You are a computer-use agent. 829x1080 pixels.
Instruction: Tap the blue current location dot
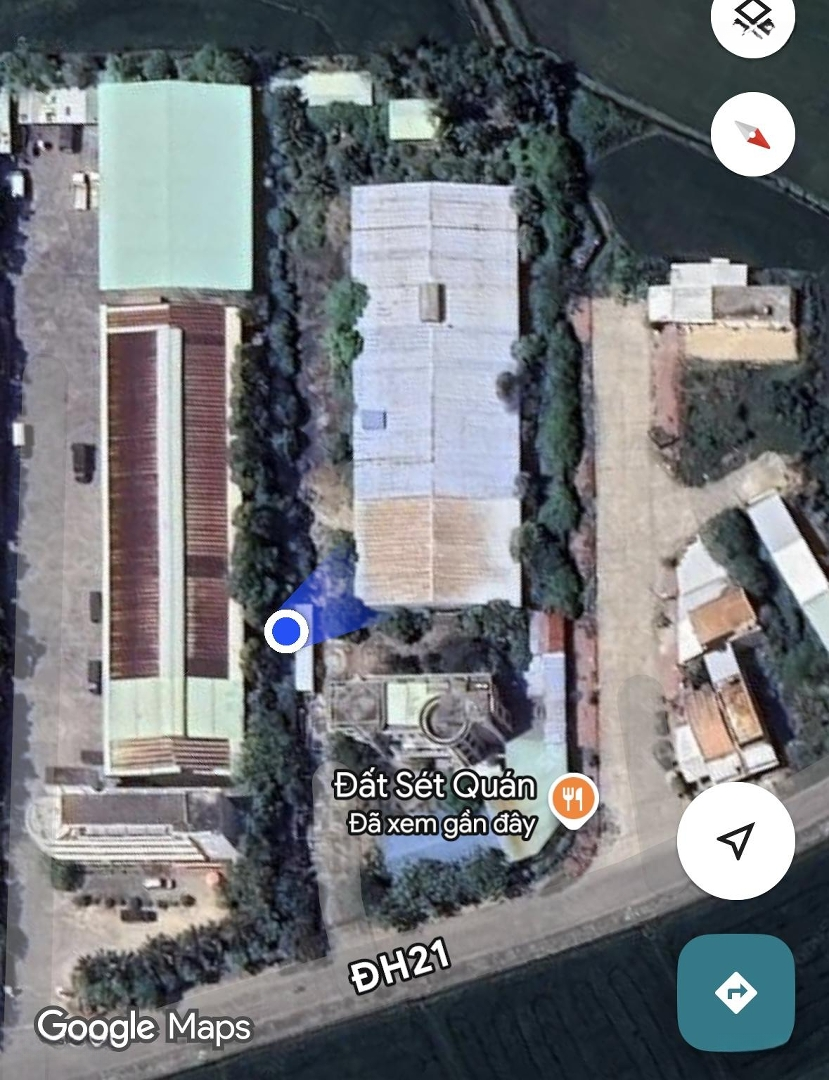click(x=287, y=630)
